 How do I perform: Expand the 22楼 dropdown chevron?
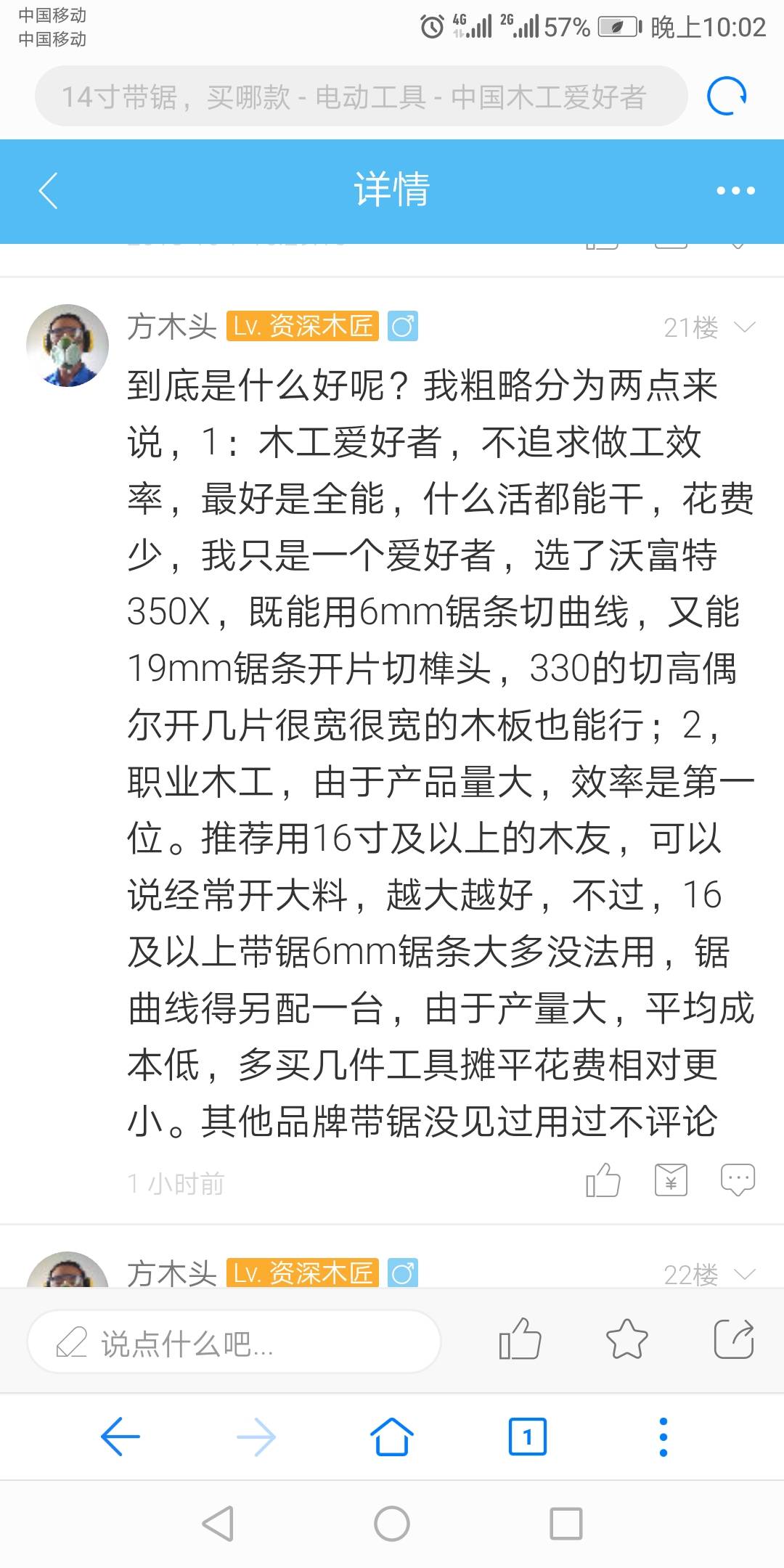[x=745, y=1274]
